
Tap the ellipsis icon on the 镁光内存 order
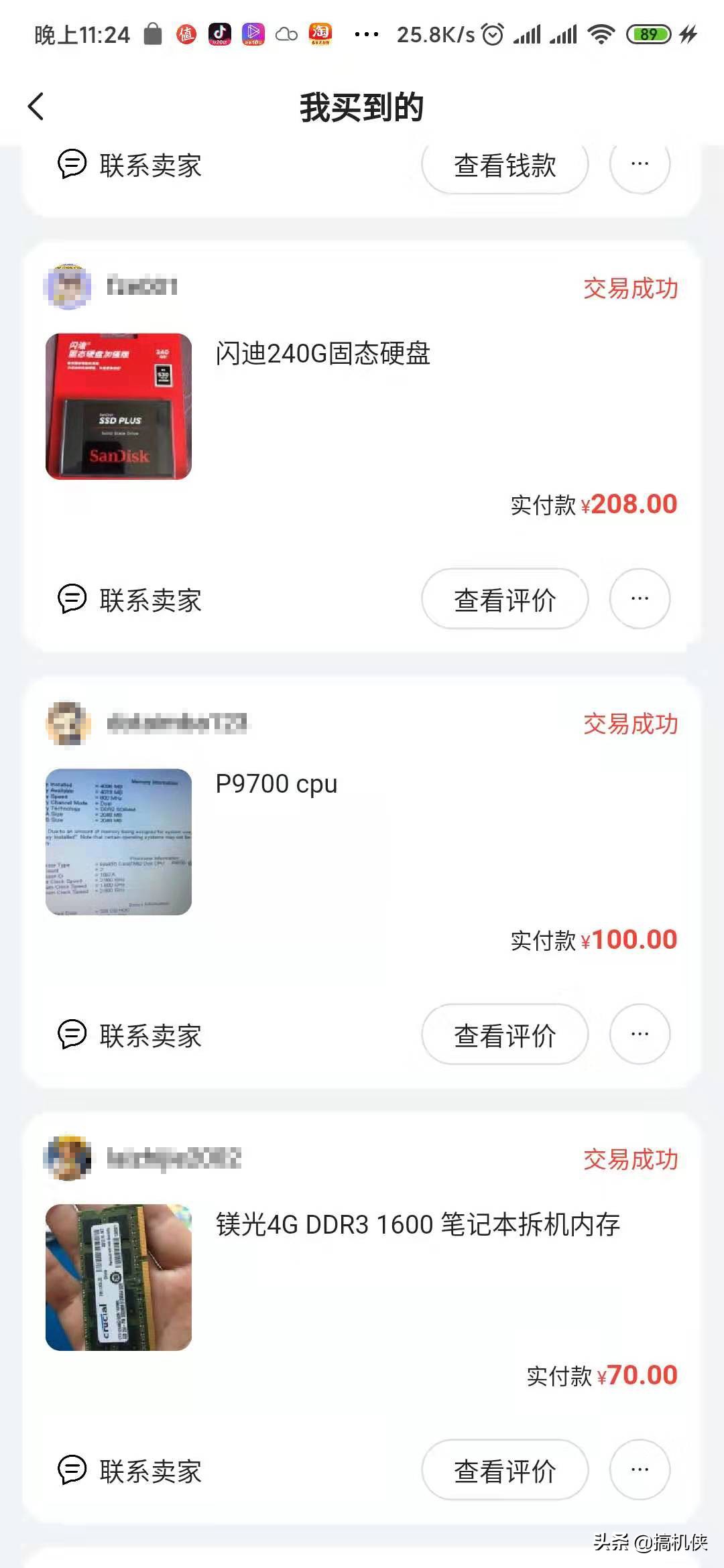(640, 1469)
